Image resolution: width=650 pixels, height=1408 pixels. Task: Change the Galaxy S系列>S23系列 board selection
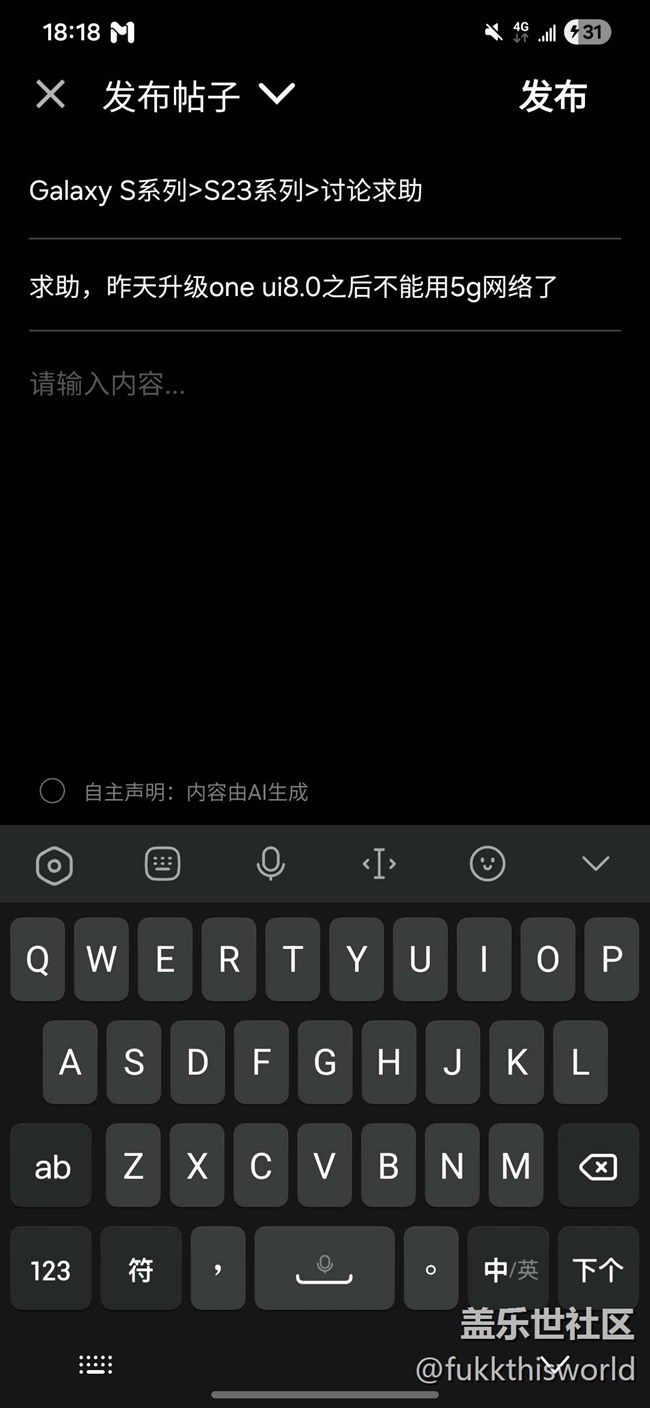click(226, 190)
